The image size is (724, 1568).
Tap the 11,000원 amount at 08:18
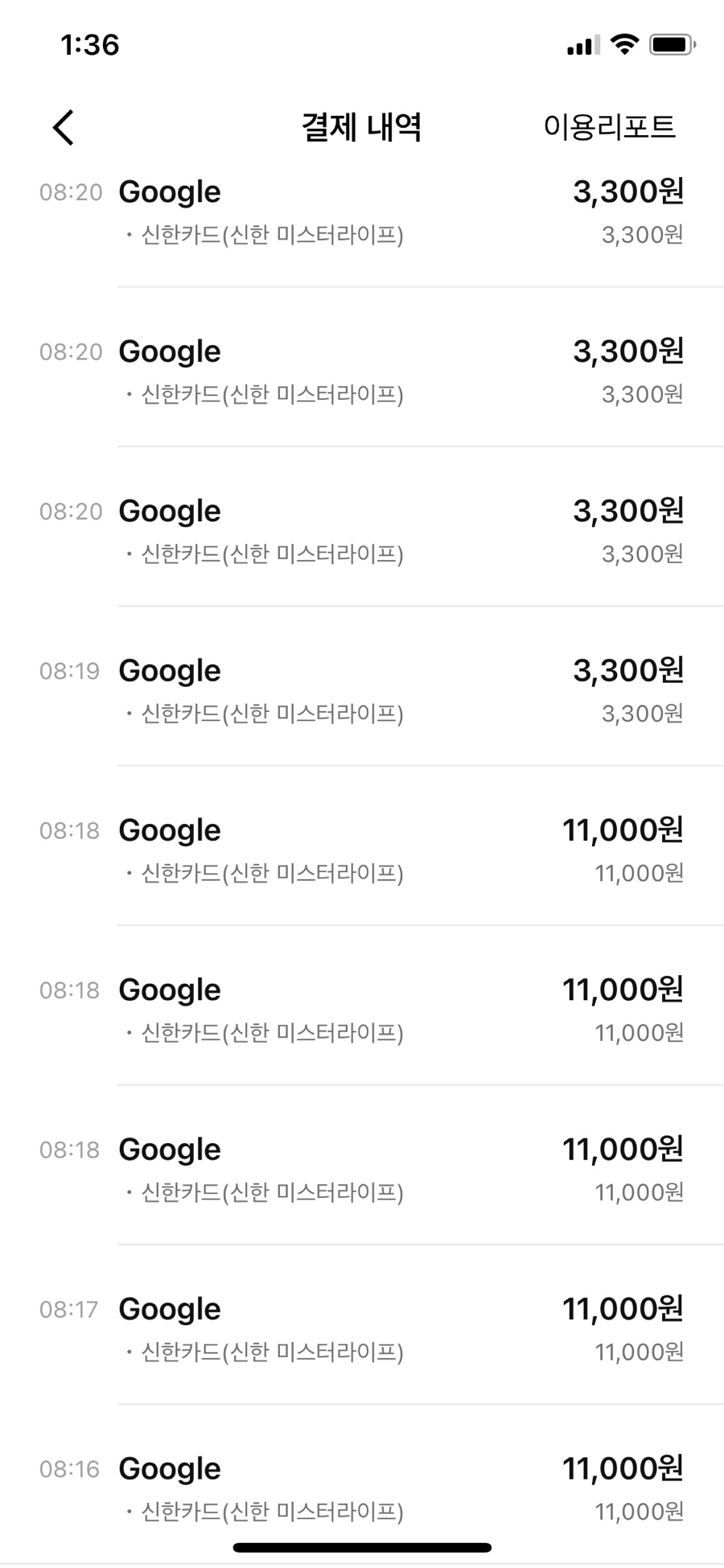[626, 829]
